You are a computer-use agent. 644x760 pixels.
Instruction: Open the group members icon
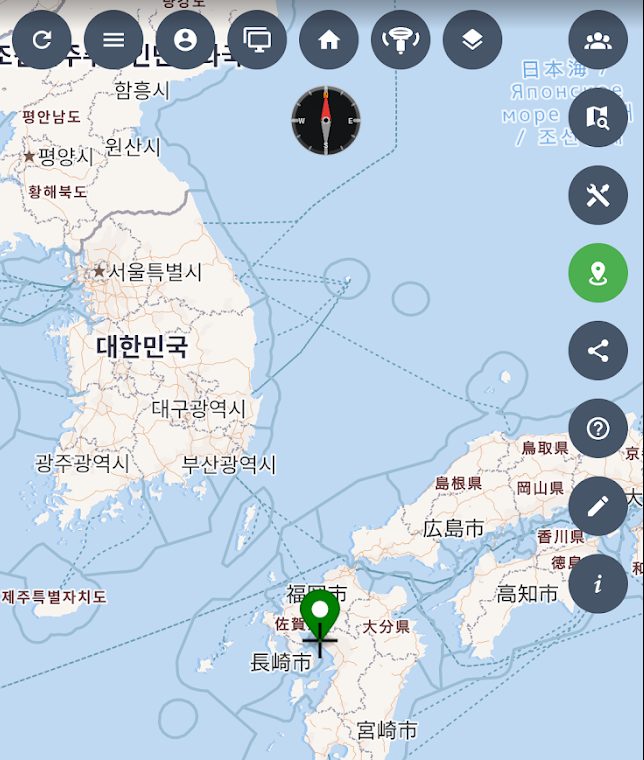click(x=598, y=40)
